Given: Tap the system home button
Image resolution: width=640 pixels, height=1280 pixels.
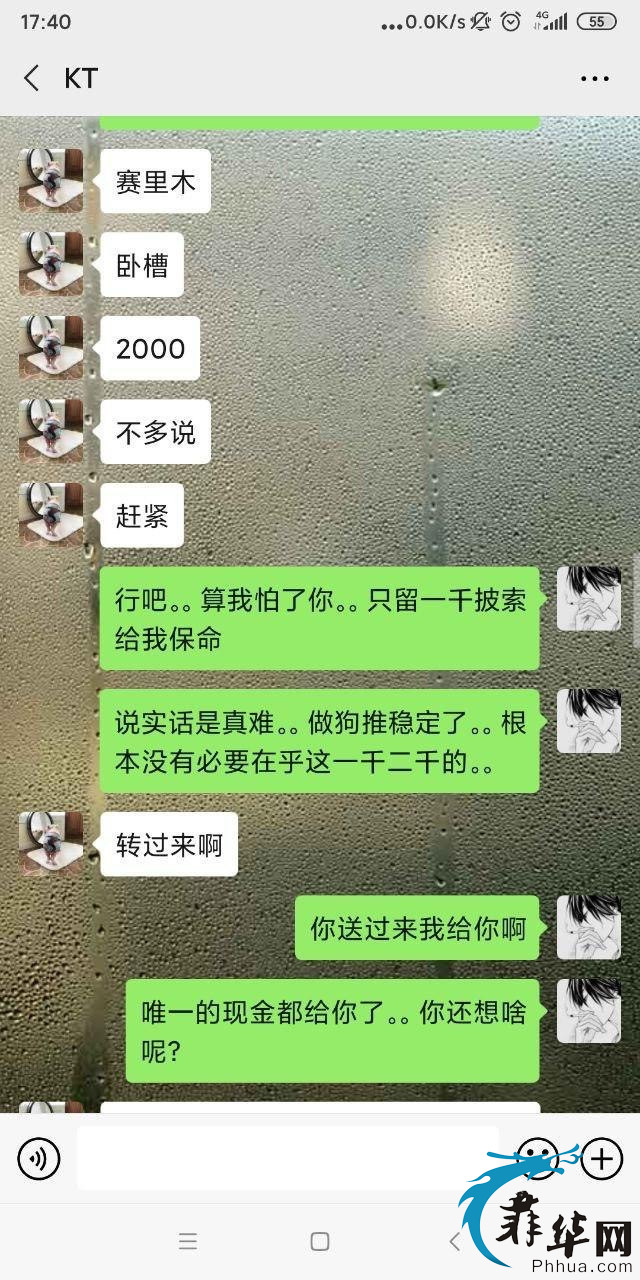Looking at the screenshot, I should [320, 1242].
